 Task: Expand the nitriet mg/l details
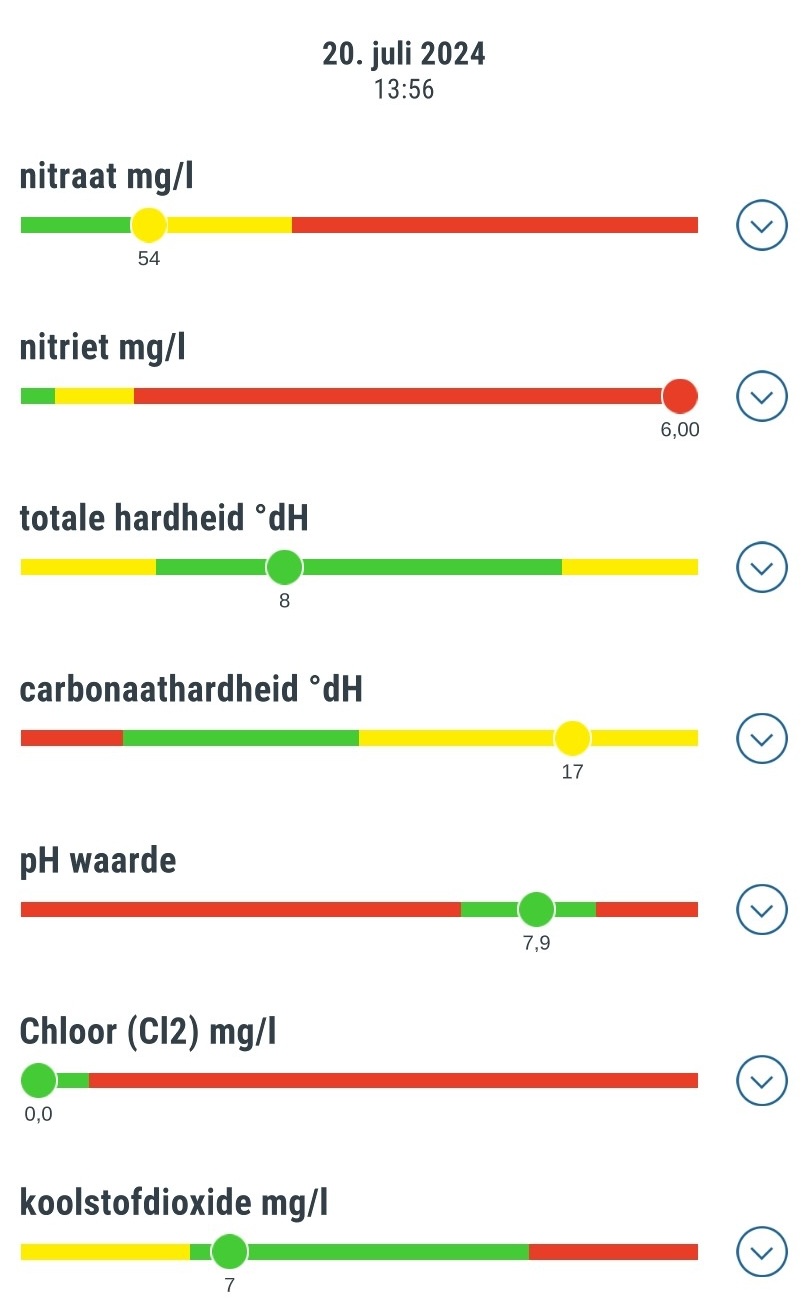[x=762, y=397]
